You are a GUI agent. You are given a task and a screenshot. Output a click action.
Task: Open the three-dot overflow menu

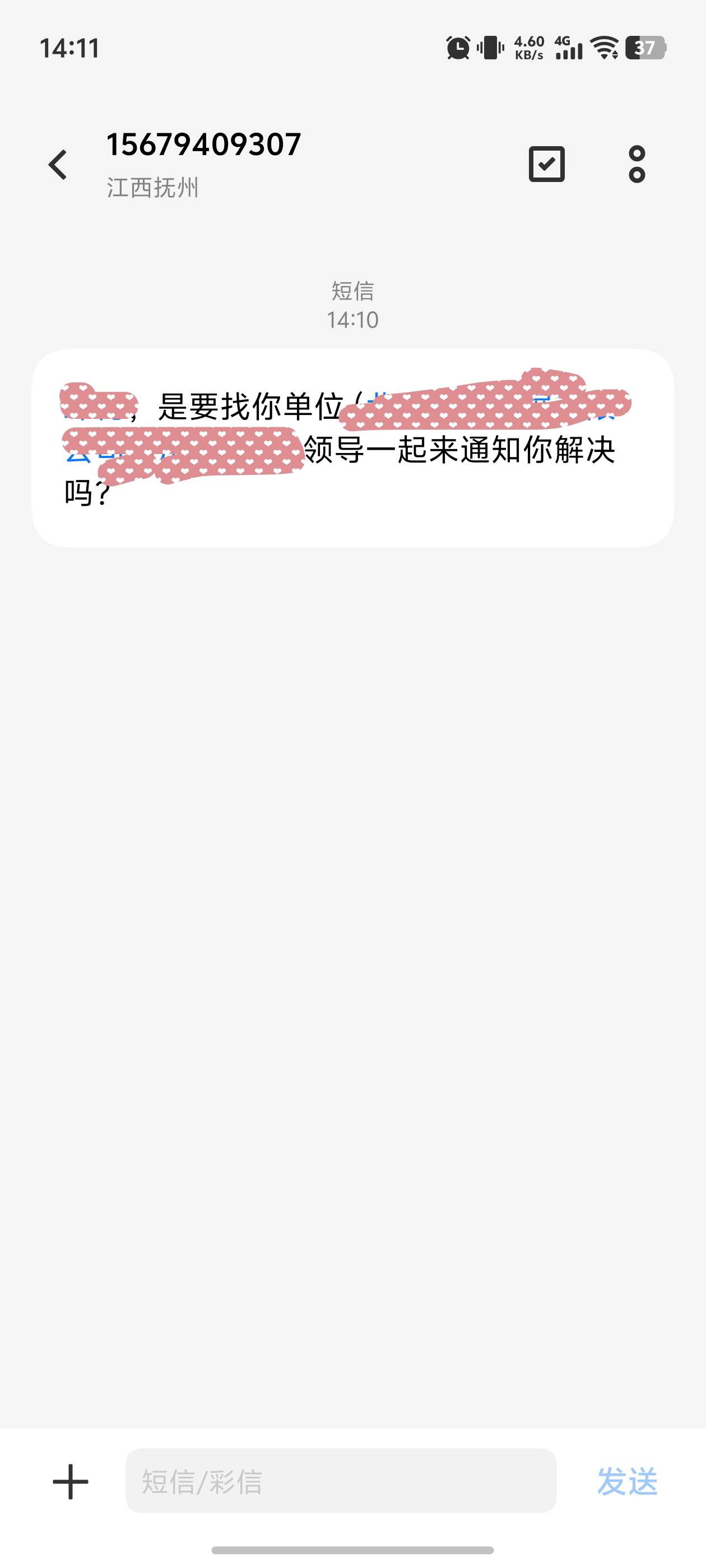tap(637, 164)
